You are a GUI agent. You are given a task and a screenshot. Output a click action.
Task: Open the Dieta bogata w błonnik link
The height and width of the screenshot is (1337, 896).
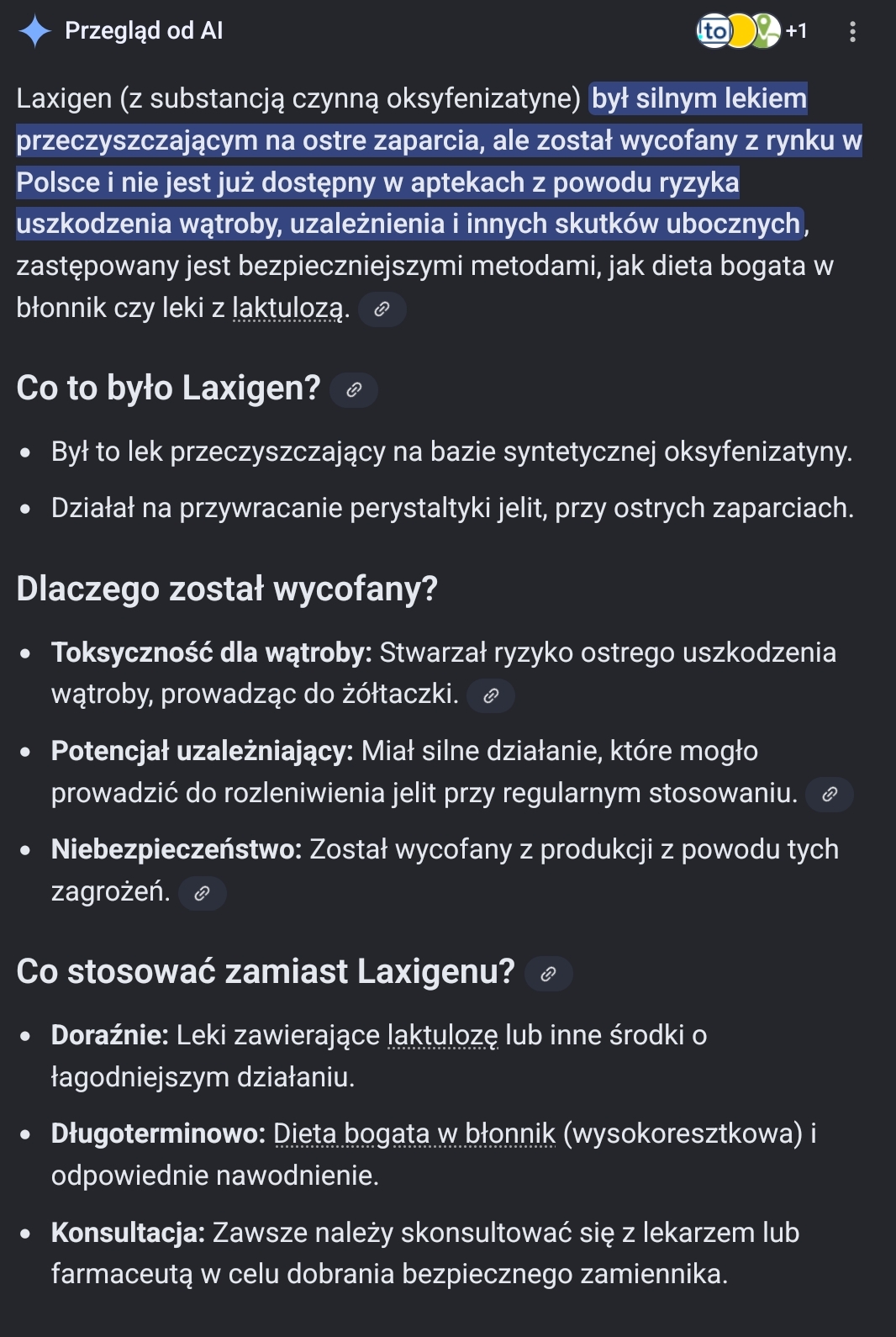pyautogui.click(x=414, y=1134)
